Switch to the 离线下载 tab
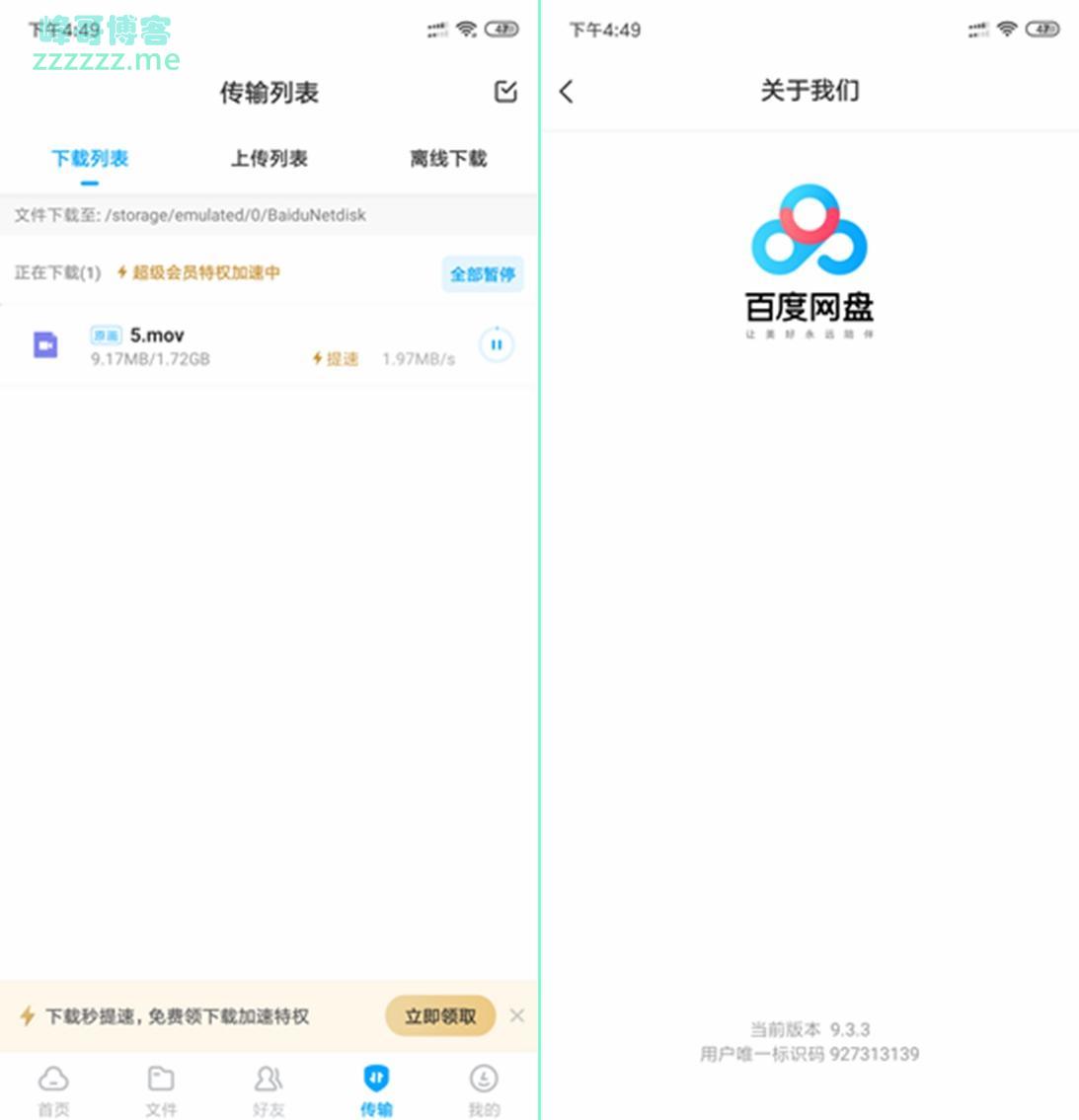Viewport: 1079px width, 1120px height. click(448, 159)
